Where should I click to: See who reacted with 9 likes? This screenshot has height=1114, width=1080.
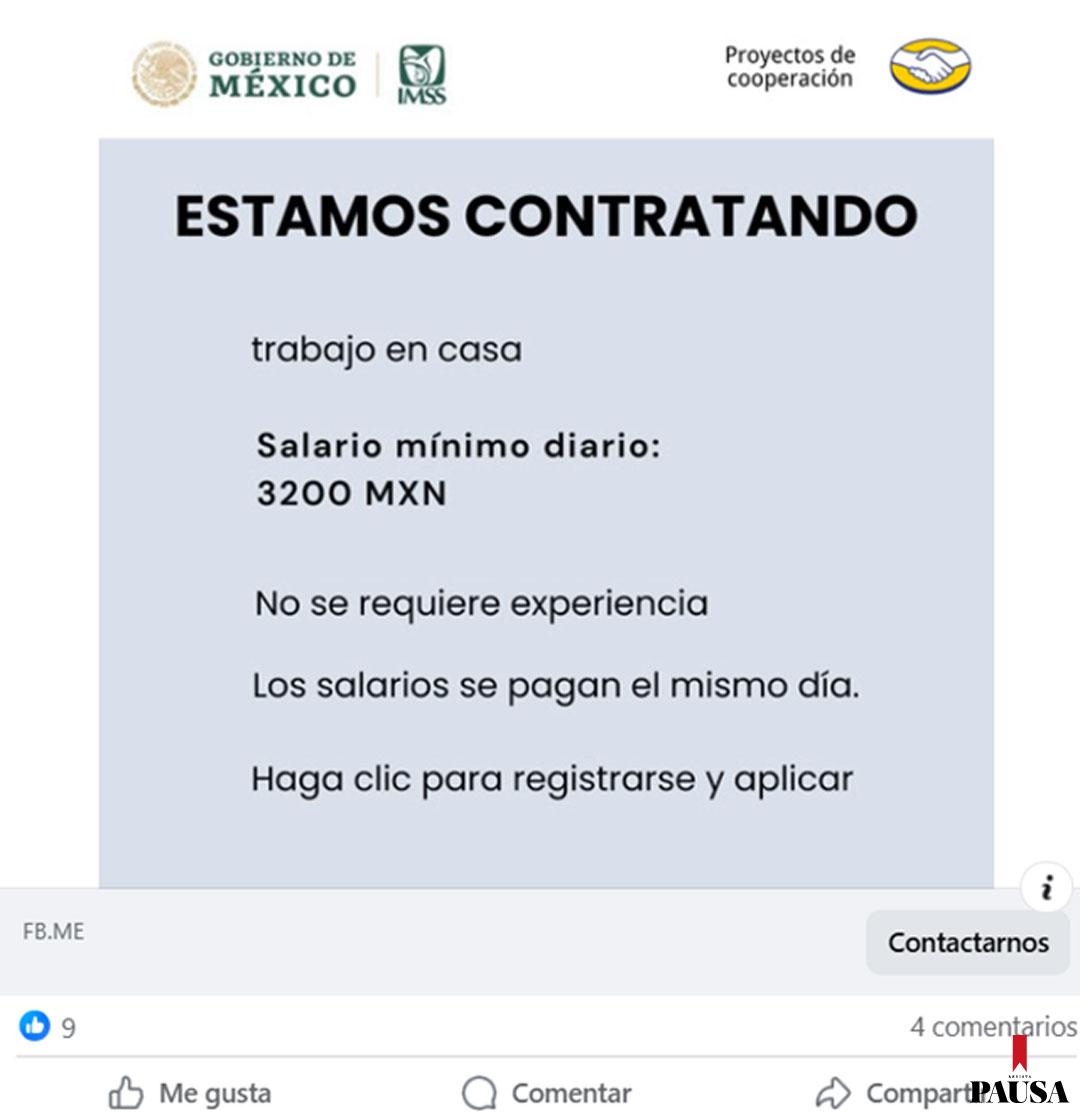coord(48,1027)
